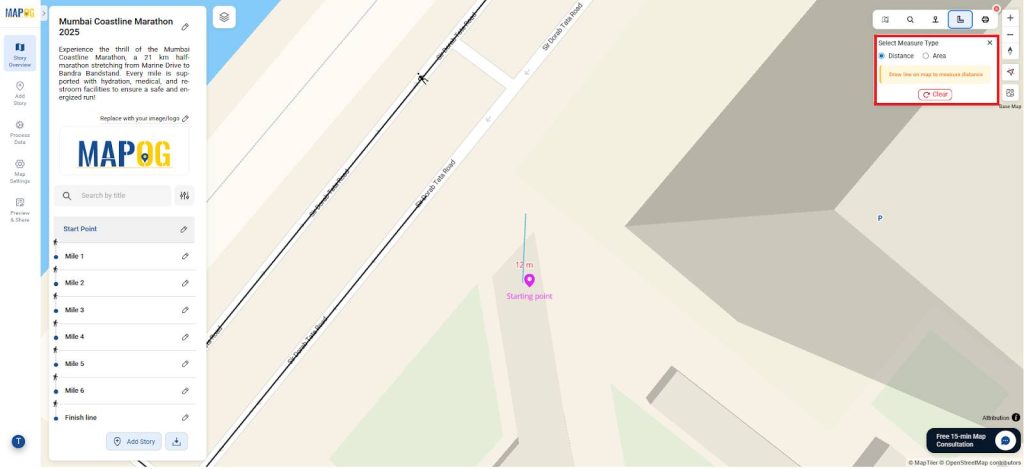This screenshot has height=469, width=1024.
Task: Edit the Finish line entry
Action: point(185,417)
